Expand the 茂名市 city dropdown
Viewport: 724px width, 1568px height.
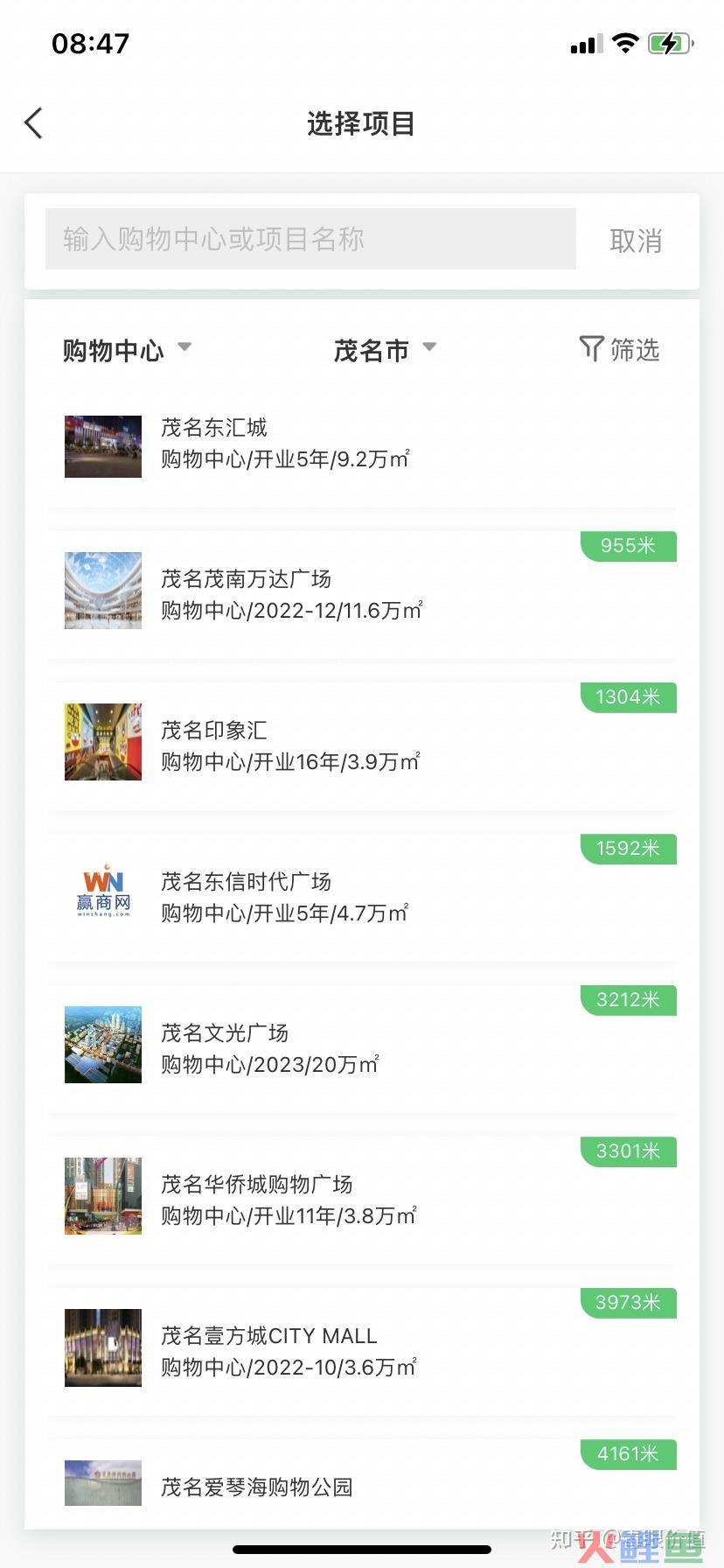385,350
